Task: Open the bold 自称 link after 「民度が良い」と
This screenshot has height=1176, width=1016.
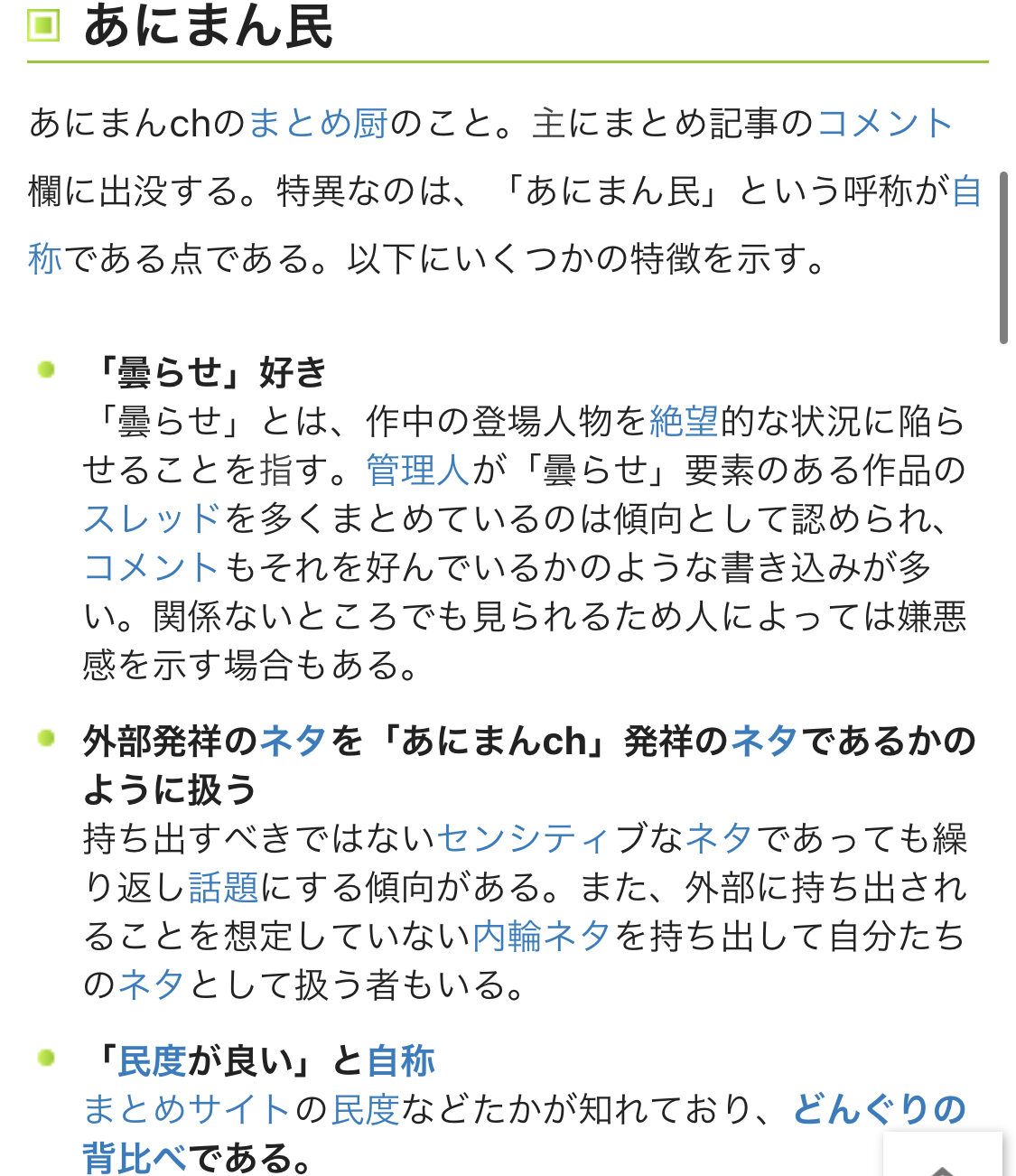Action: [401, 1060]
